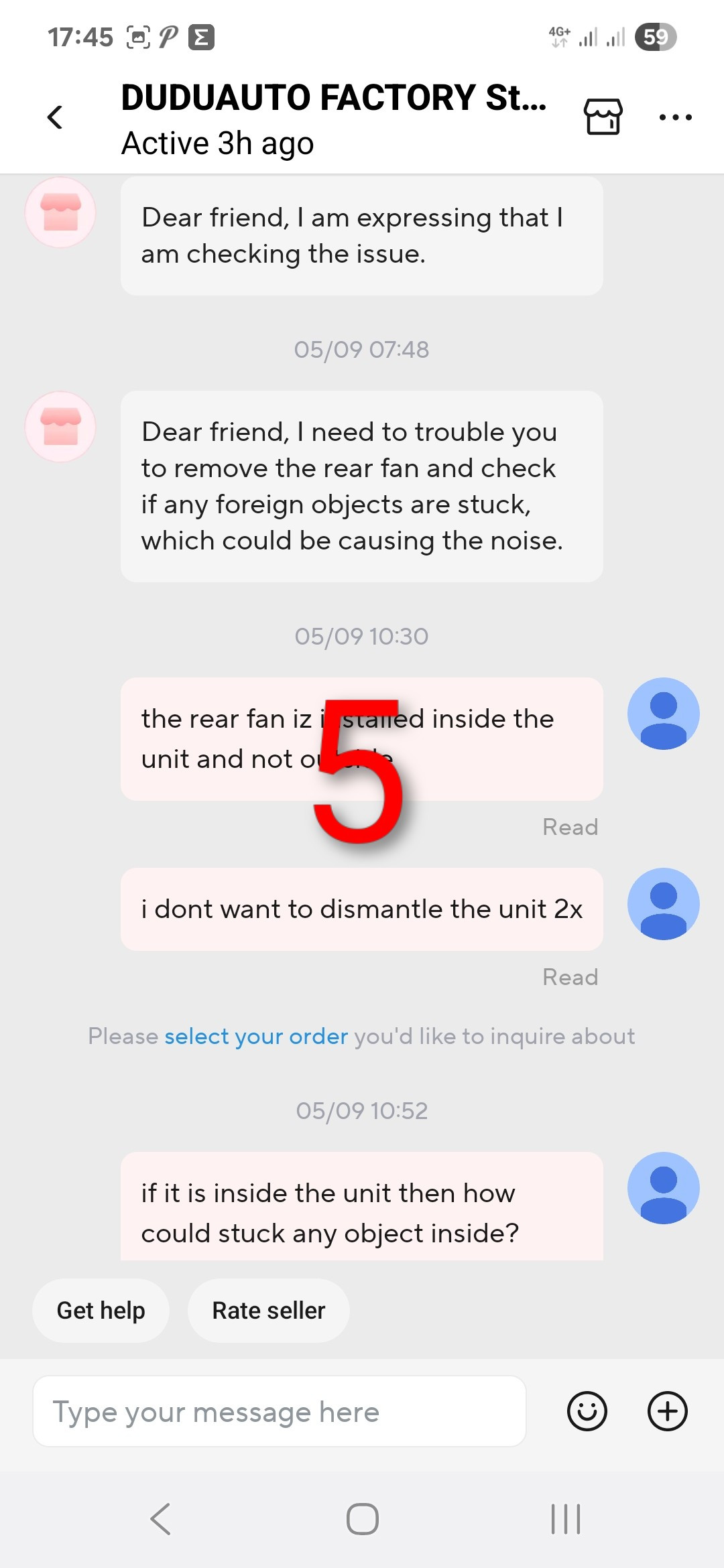The height and width of the screenshot is (1568, 724).
Task: Tap the Get help chip
Action: [101, 1310]
